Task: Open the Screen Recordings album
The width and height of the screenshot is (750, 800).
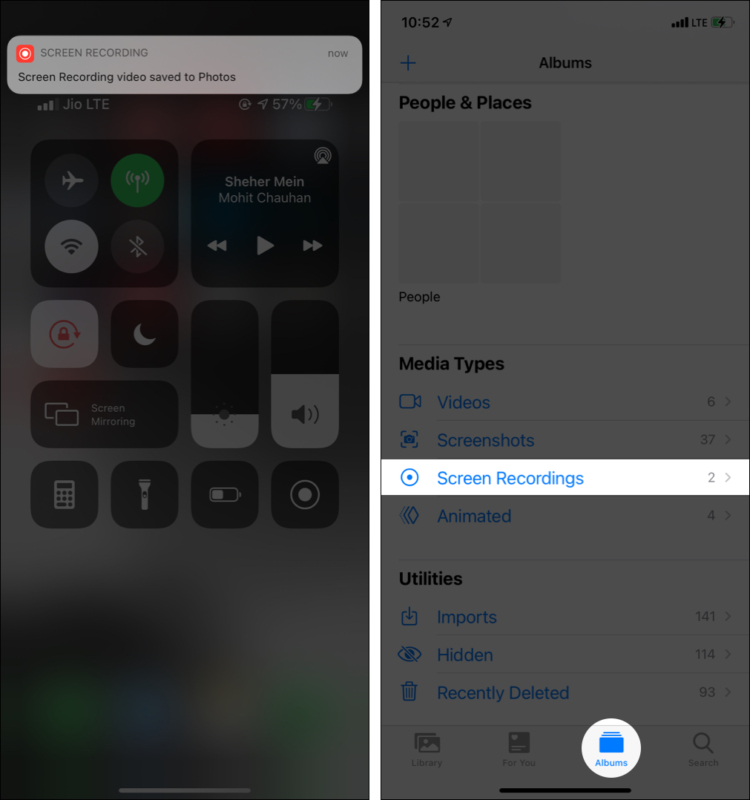Action: tap(510, 478)
